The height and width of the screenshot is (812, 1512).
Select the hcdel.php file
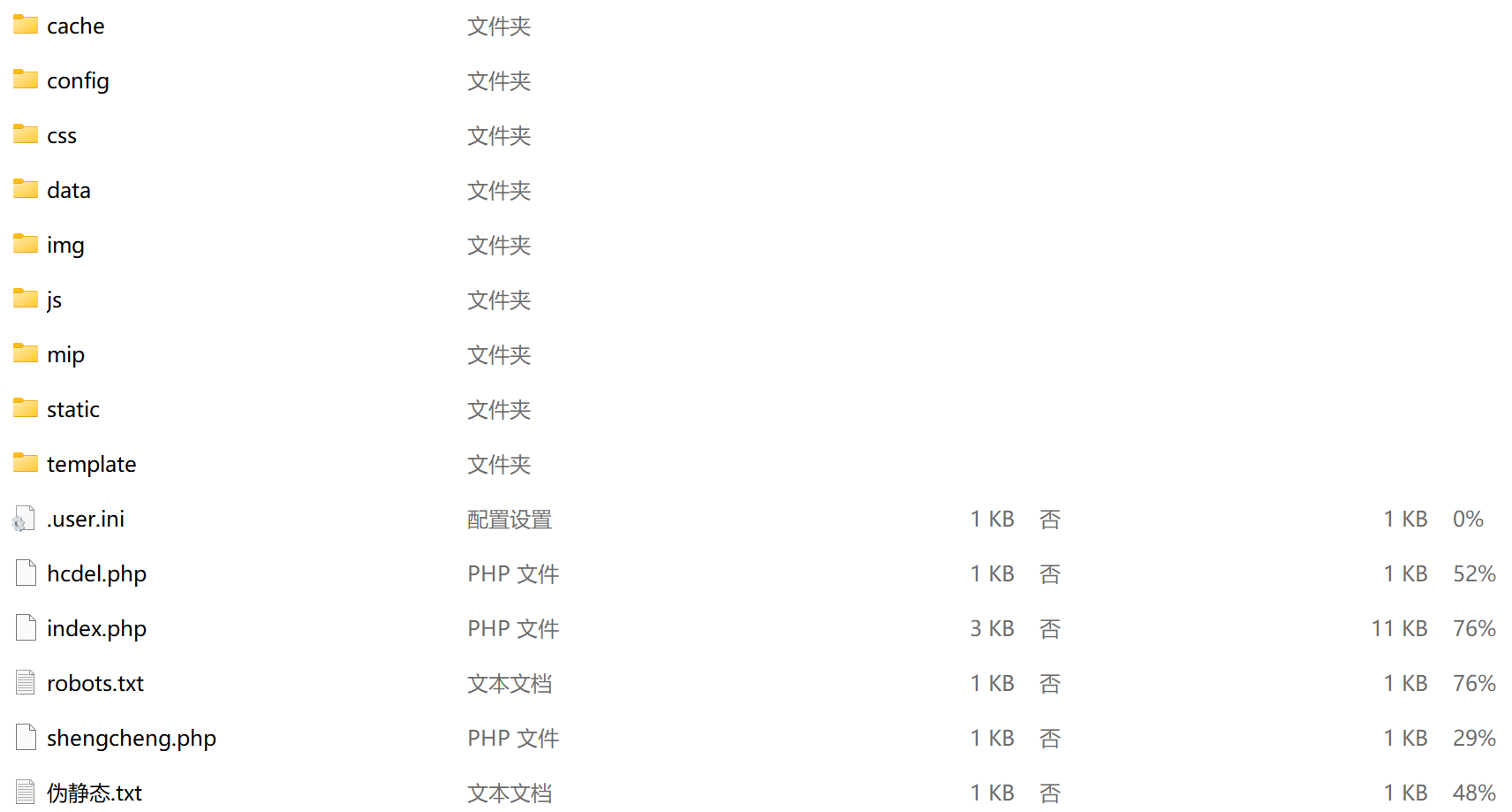point(96,574)
